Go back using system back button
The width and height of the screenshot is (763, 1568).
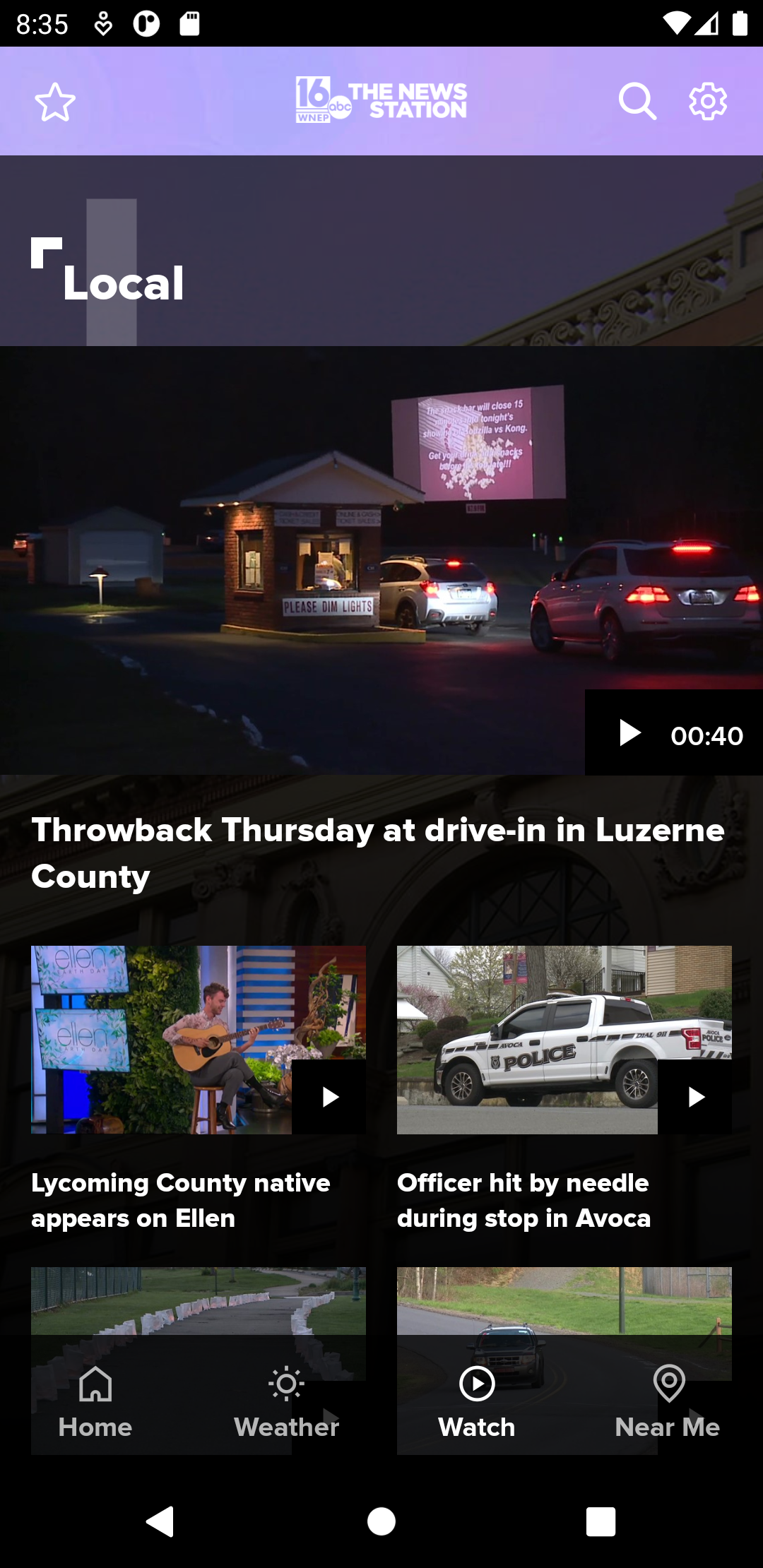(160, 1521)
